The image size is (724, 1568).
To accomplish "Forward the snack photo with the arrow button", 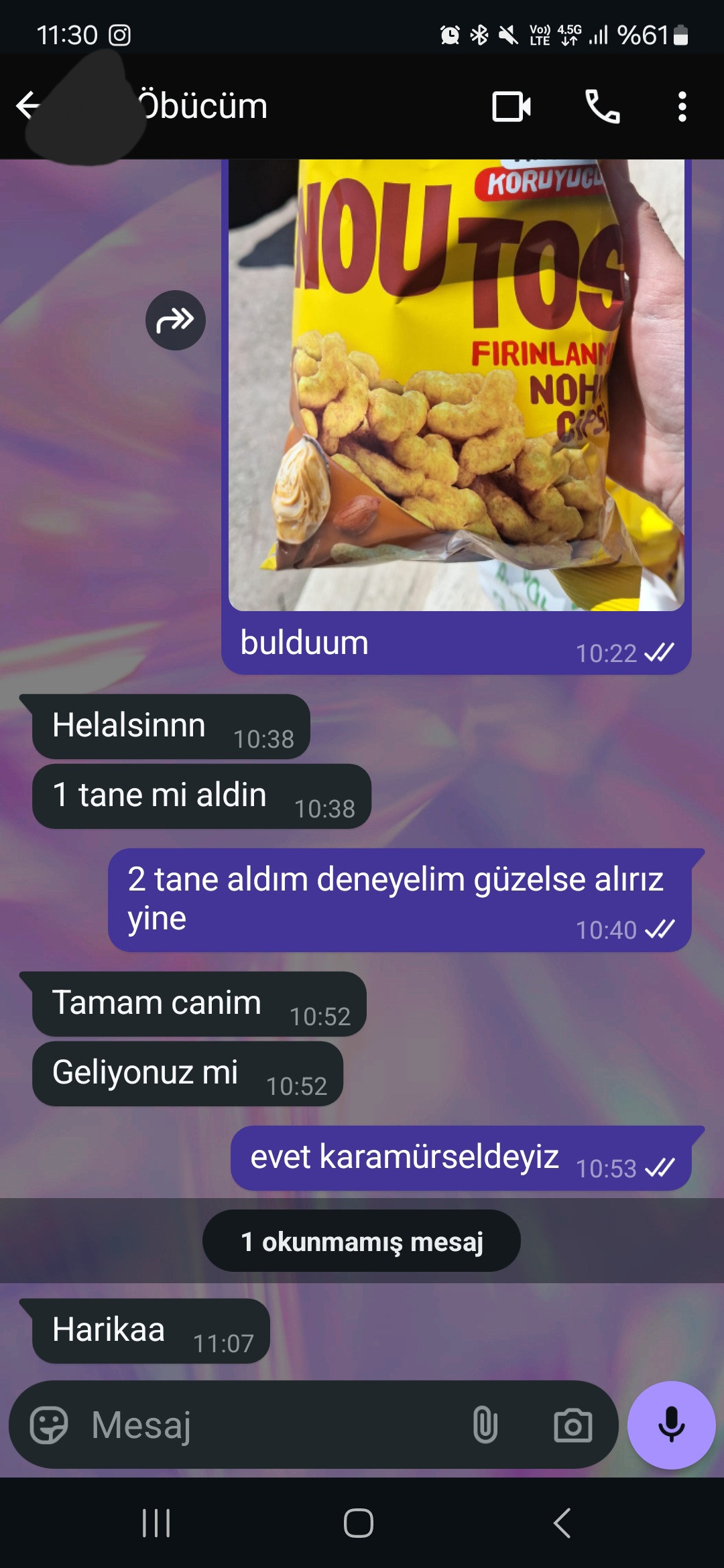I will [x=176, y=320].
